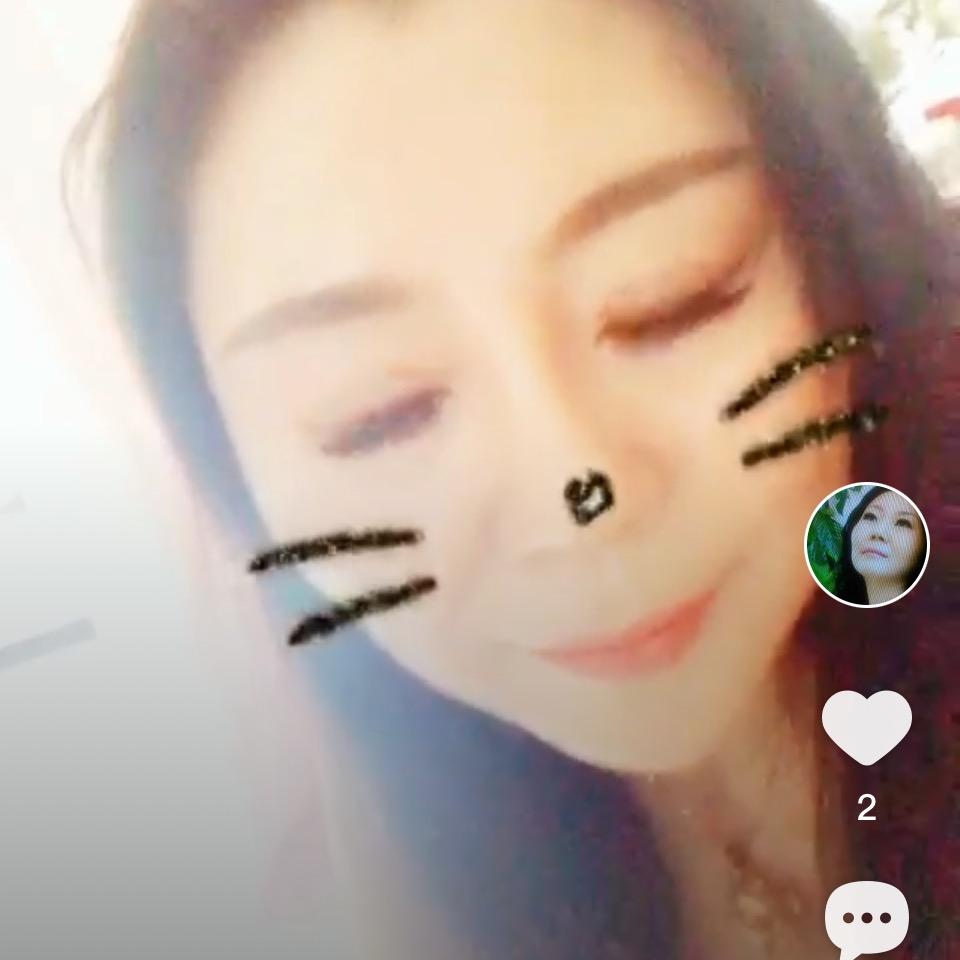Open the comments speech bubble

867,918
